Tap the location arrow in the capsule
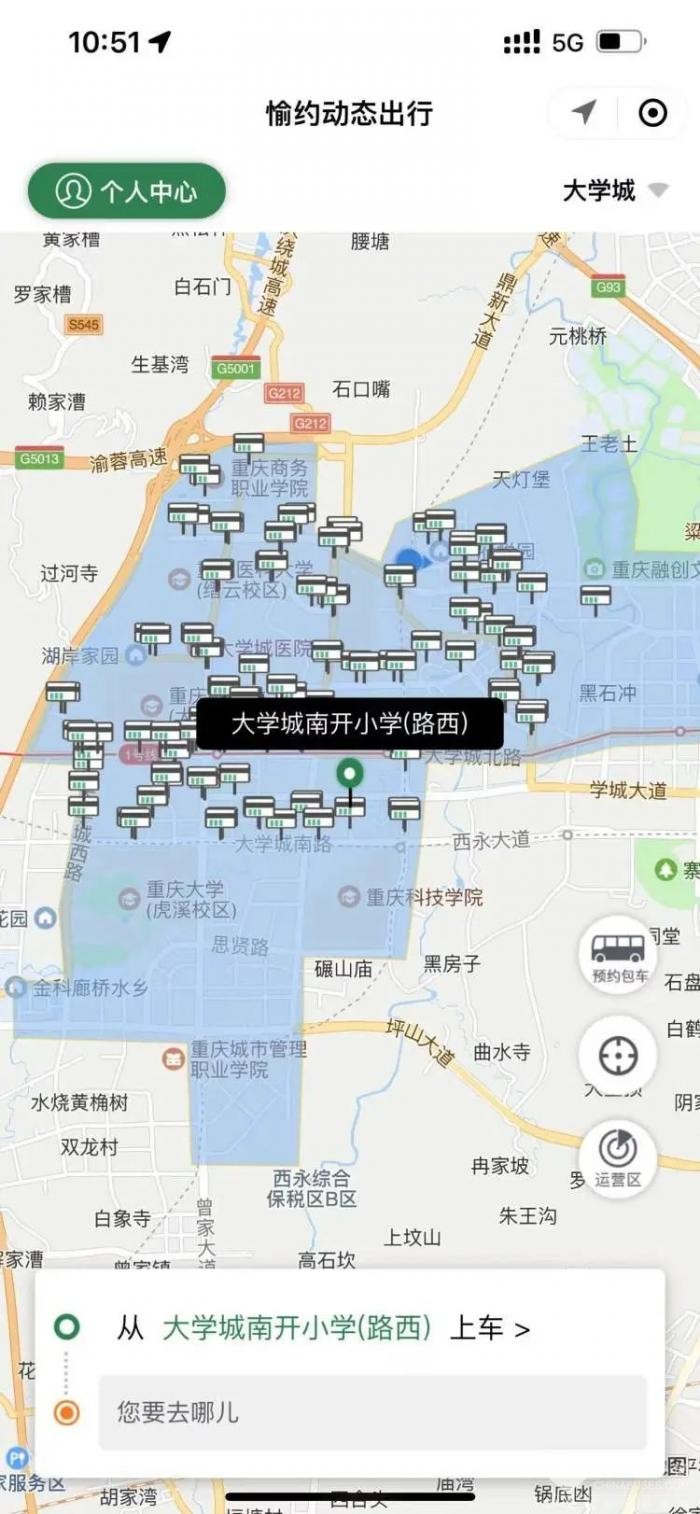 click(x=584, y=113)
